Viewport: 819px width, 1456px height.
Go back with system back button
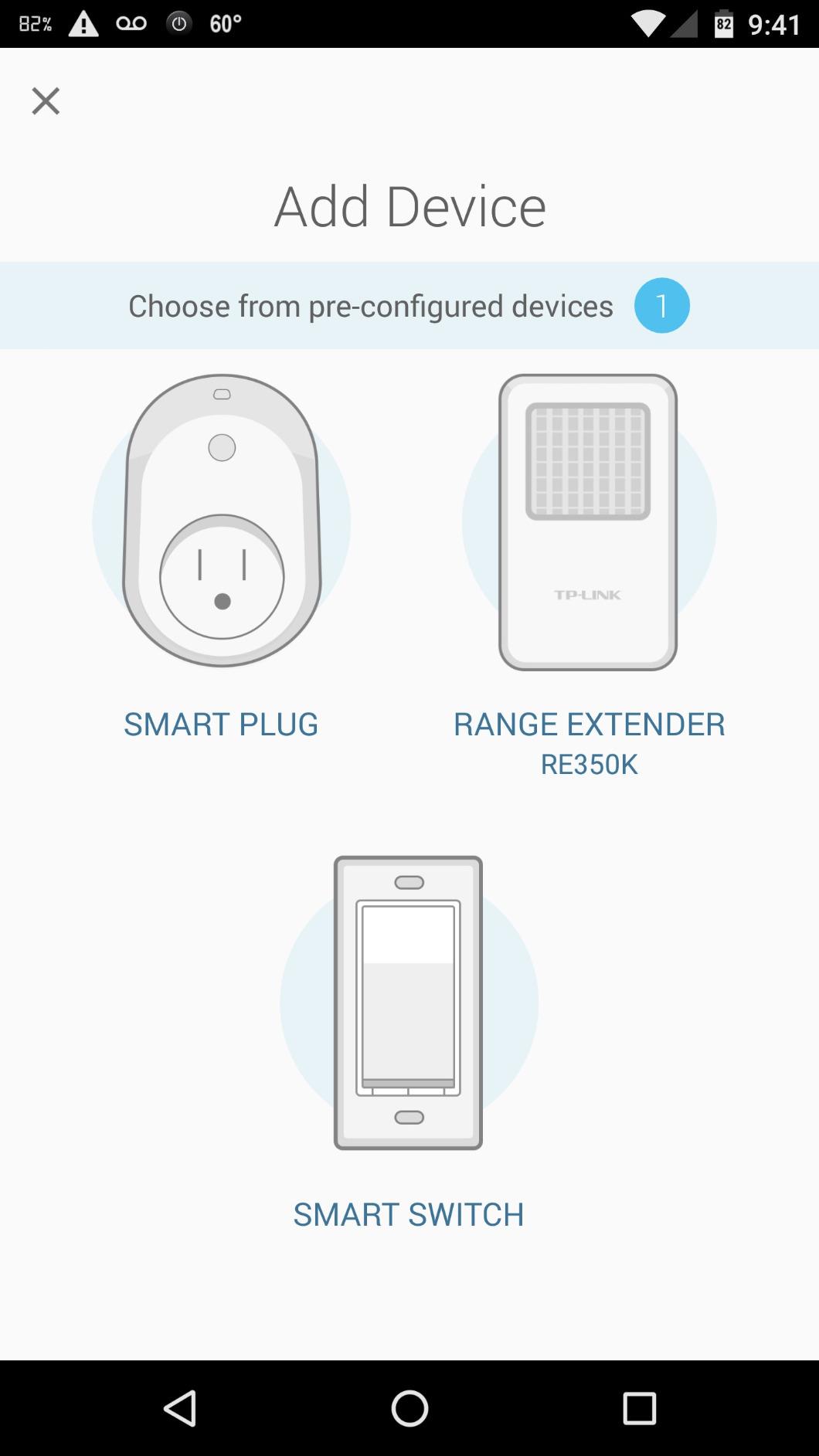click(x=179, y=1408)
